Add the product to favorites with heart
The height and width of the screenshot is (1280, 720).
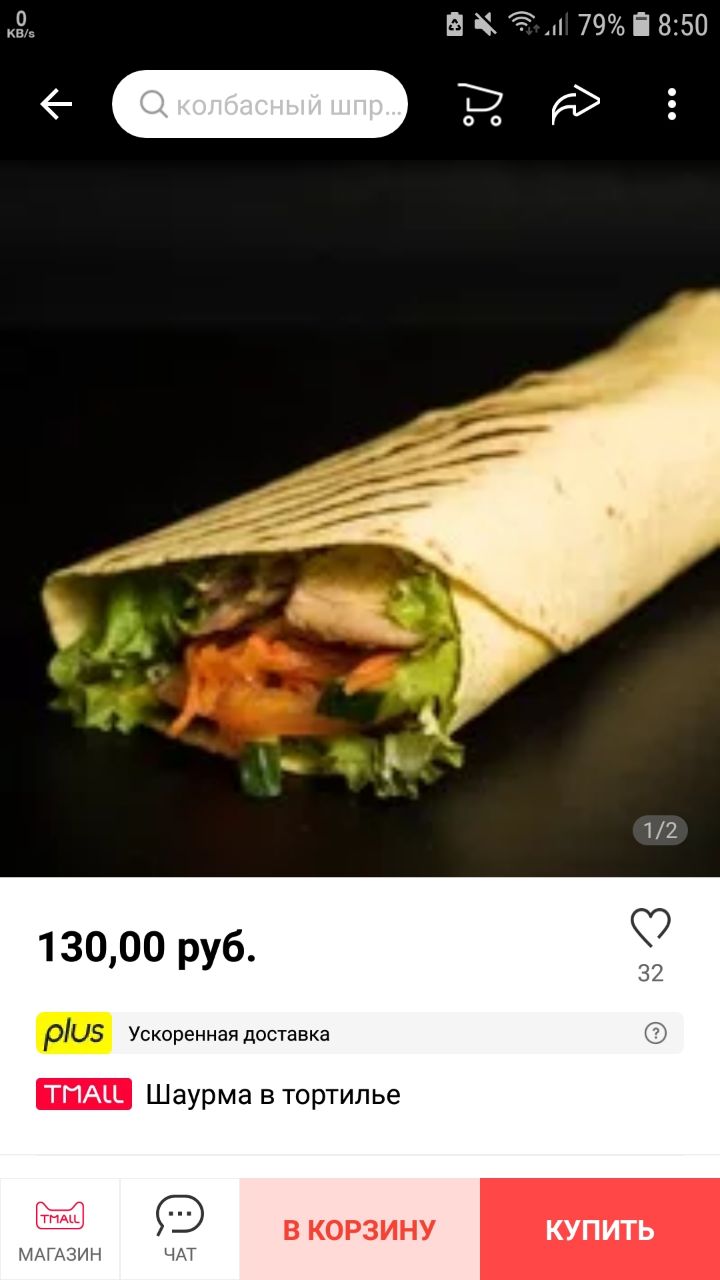[x=650, y=929]
